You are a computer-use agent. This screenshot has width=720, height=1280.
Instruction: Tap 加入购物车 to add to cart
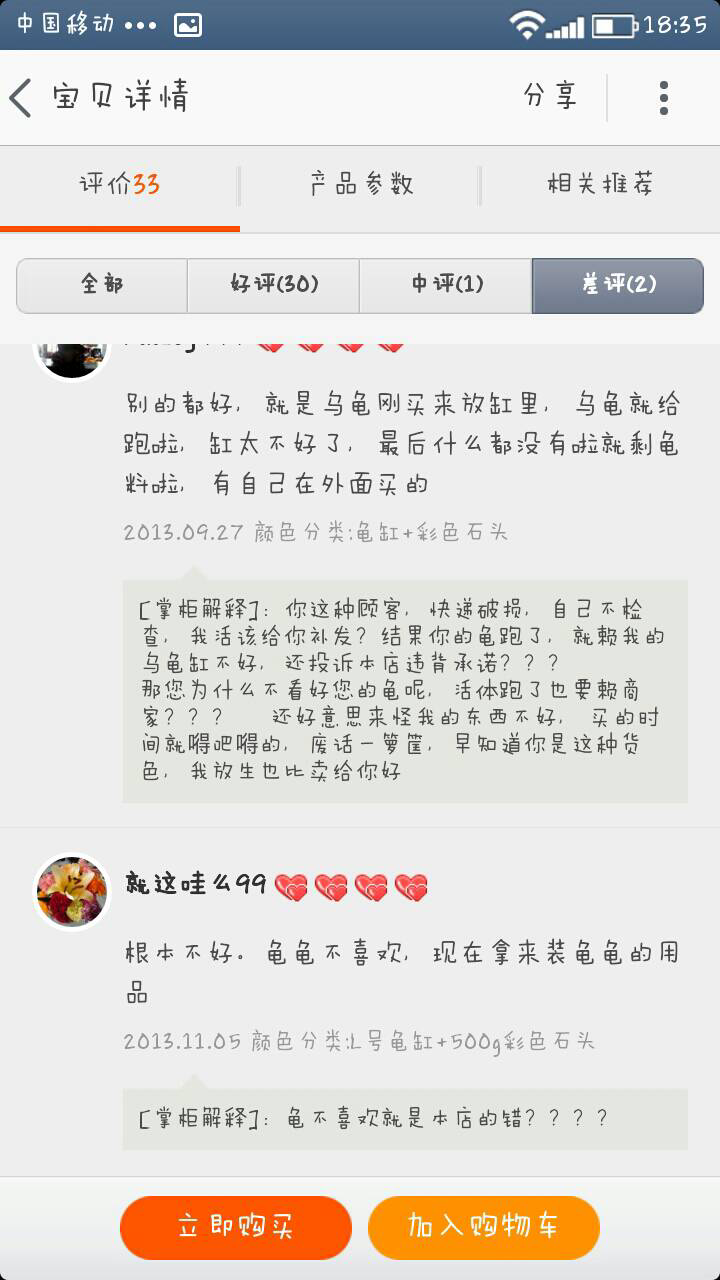pyautogui.click(x=484, y=1228)
